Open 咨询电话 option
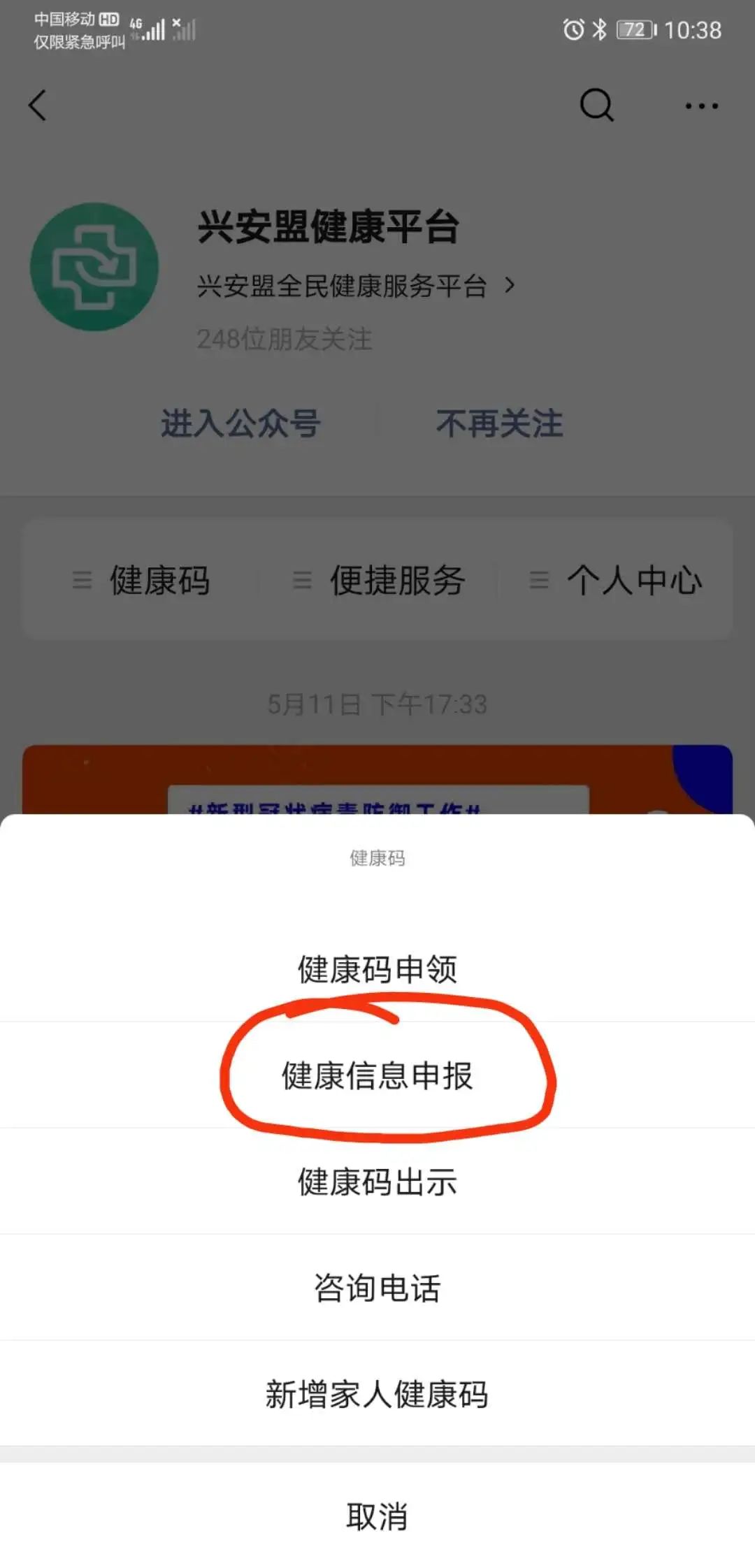The width and height of the screenshot is (755, 1568). point(377,1288)
